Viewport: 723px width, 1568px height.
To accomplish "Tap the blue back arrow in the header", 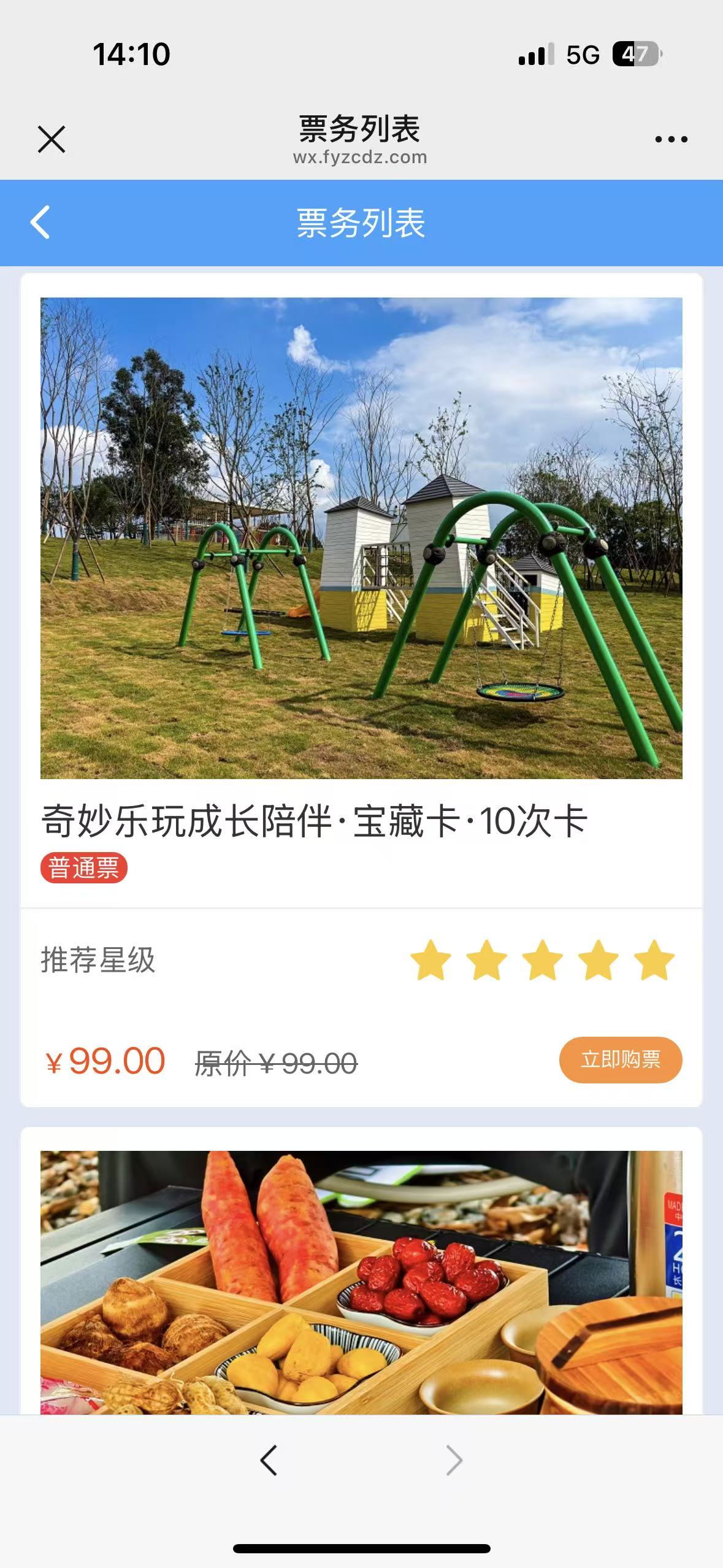I will coord(40,223).
